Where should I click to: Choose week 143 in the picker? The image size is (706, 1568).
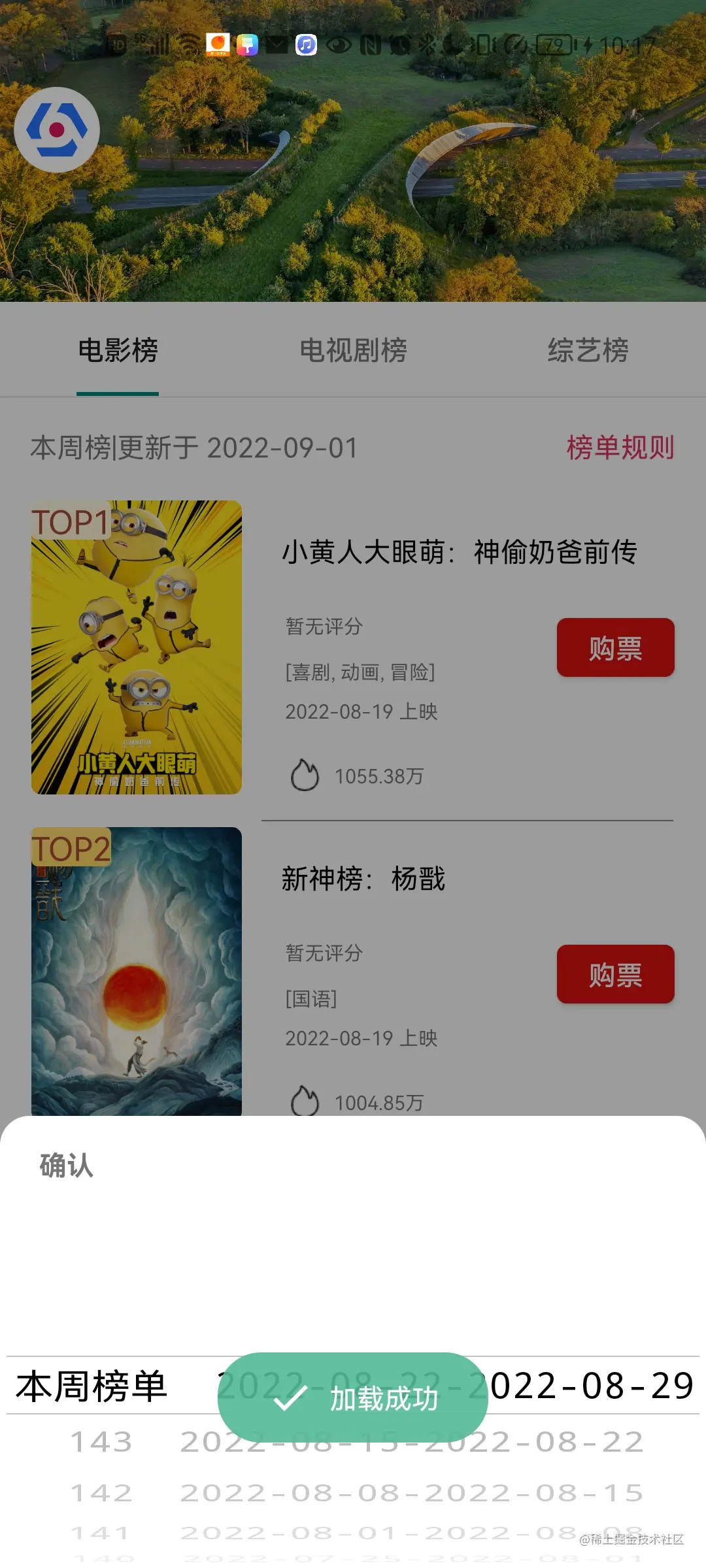coord(353,1443)
